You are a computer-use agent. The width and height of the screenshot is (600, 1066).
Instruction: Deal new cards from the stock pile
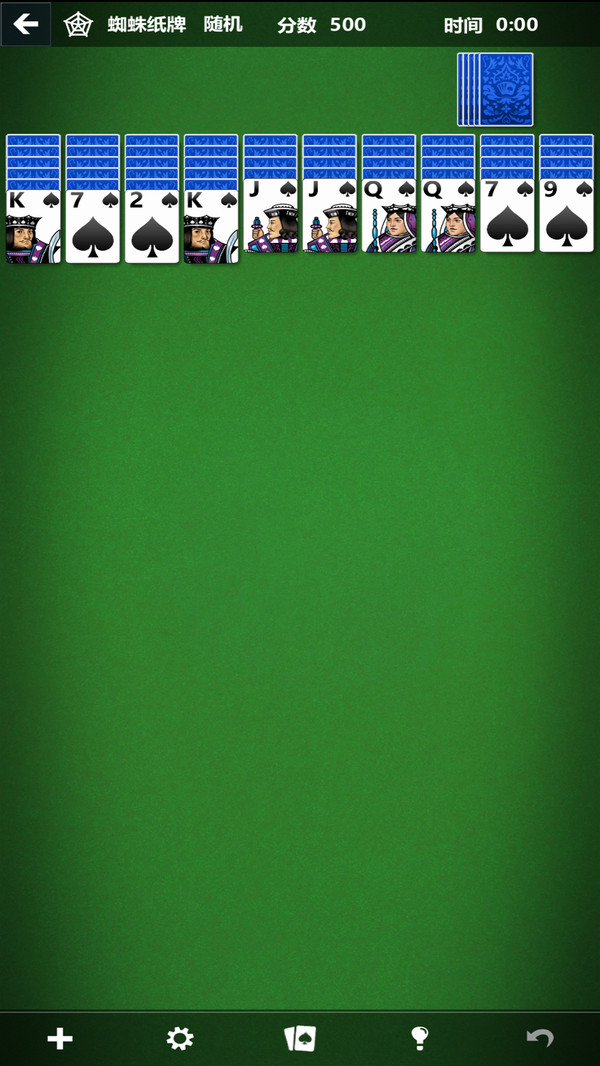coord(503,89)
